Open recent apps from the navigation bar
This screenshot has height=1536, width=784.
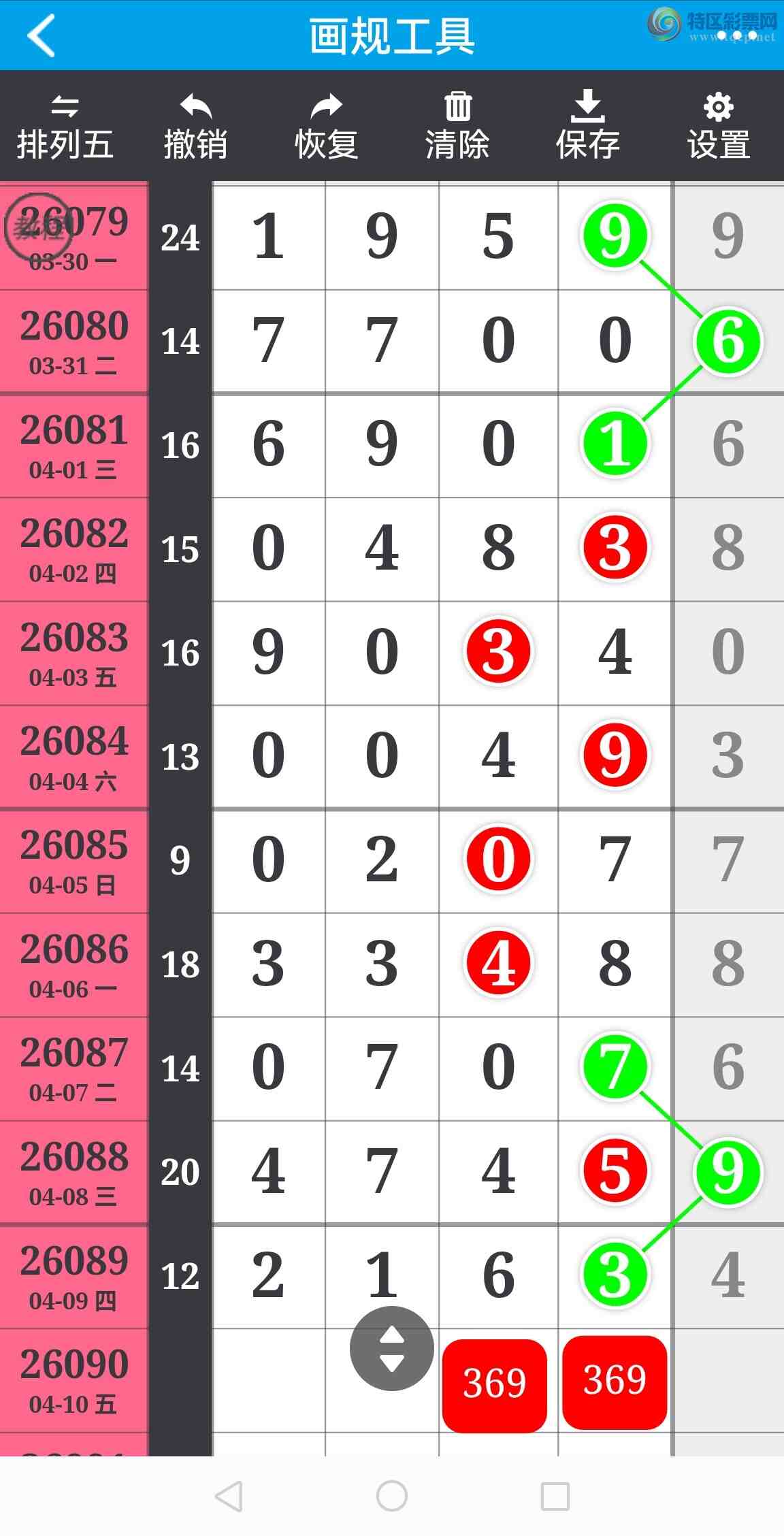point(555,1496)
